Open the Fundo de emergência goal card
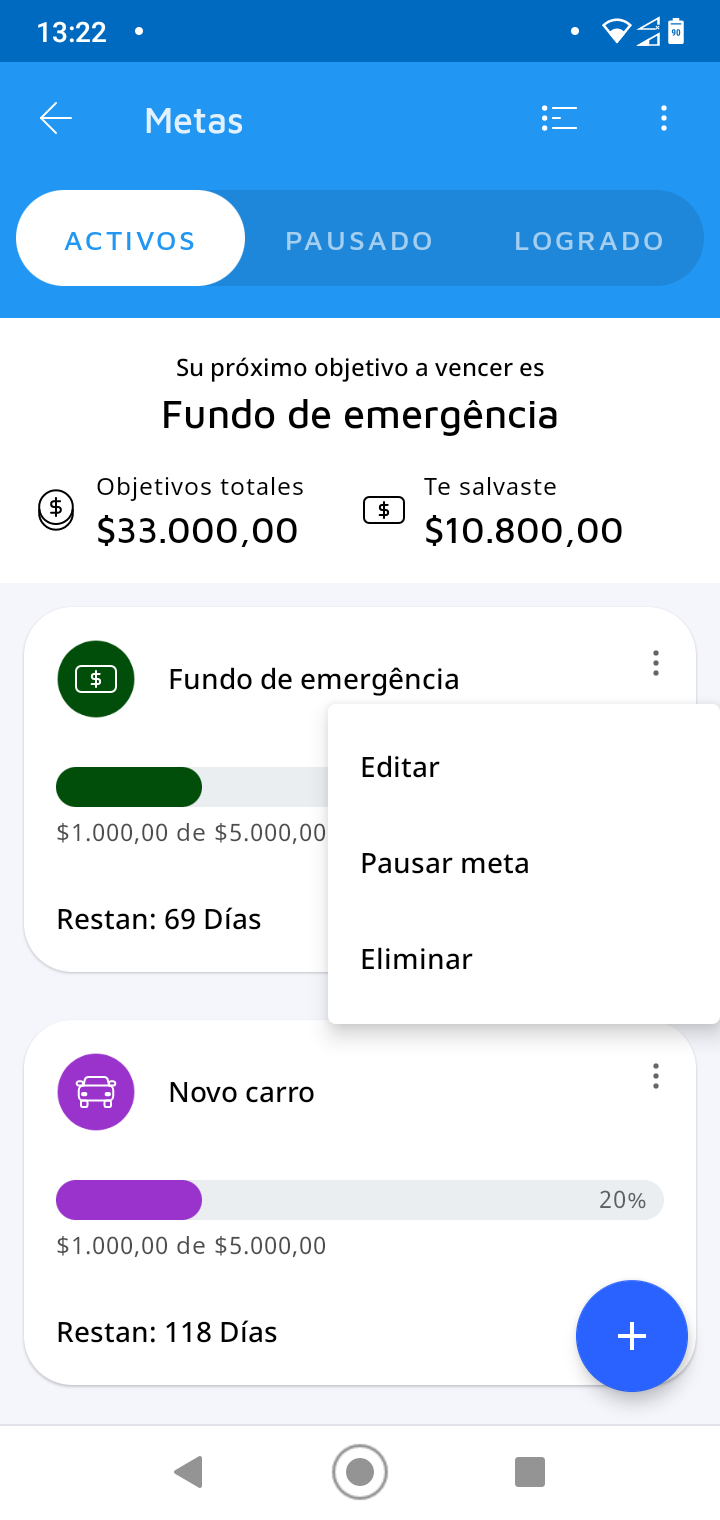720x1520 pixels. [200, 678]
